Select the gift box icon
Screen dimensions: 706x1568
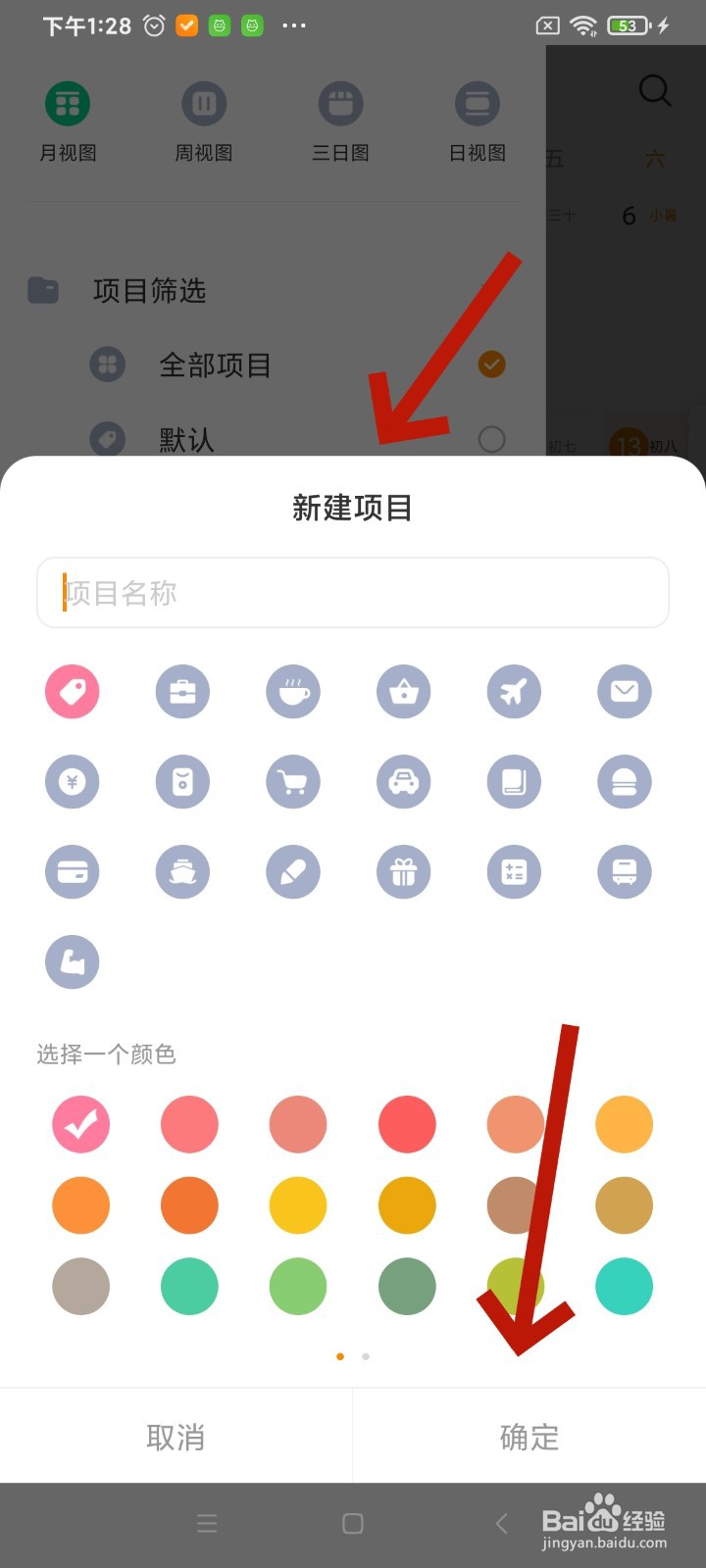[403, 872]
